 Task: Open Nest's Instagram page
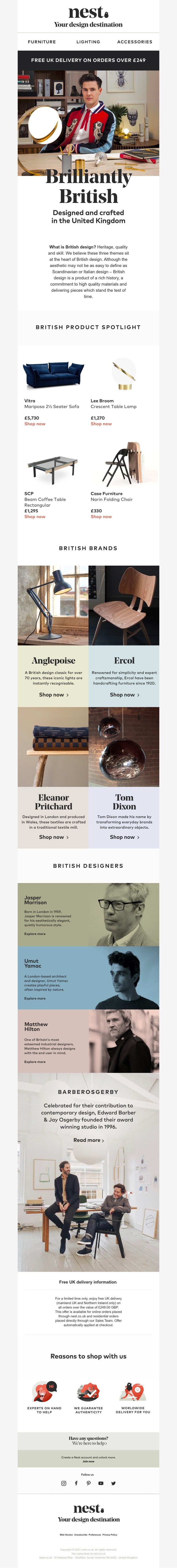63,1483
